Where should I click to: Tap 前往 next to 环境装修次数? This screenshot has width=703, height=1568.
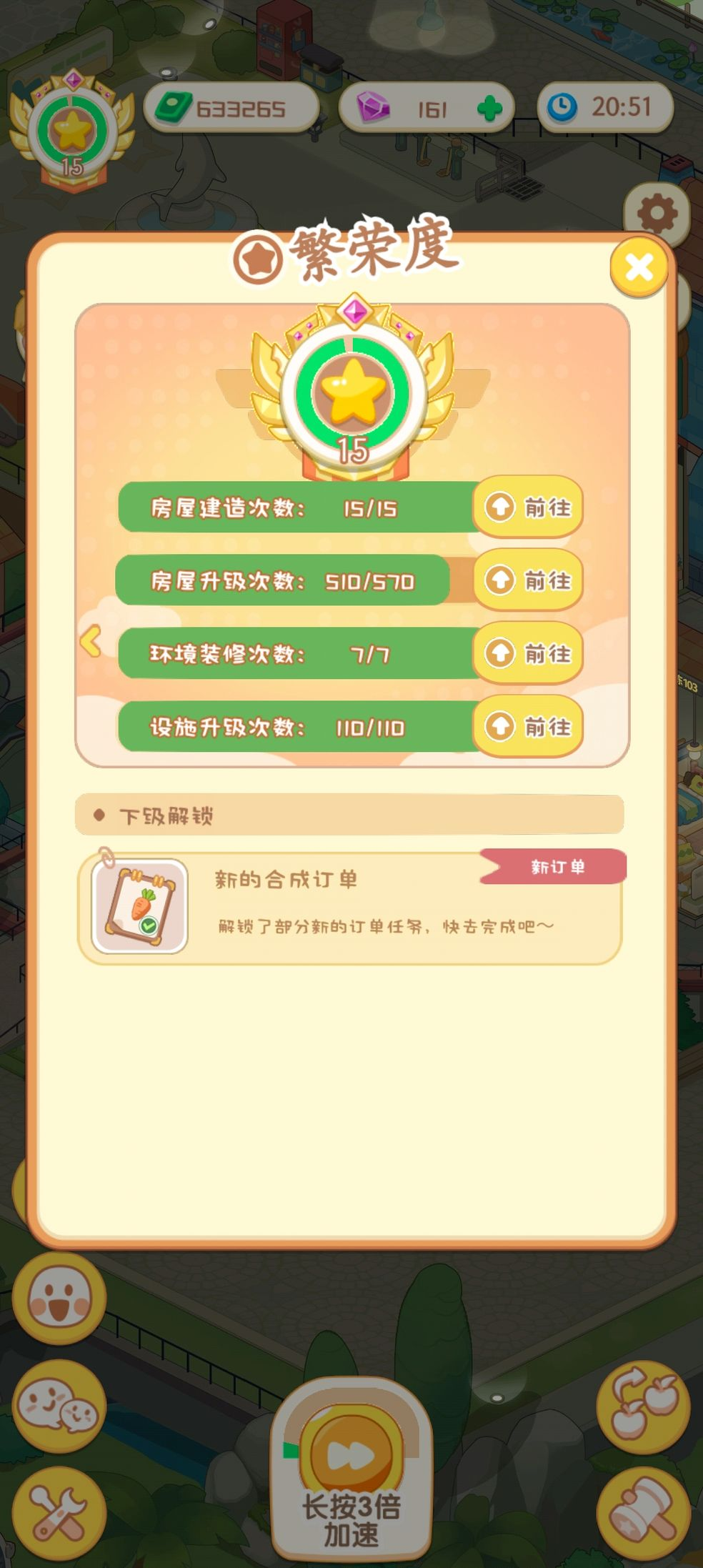click(528, 653)
